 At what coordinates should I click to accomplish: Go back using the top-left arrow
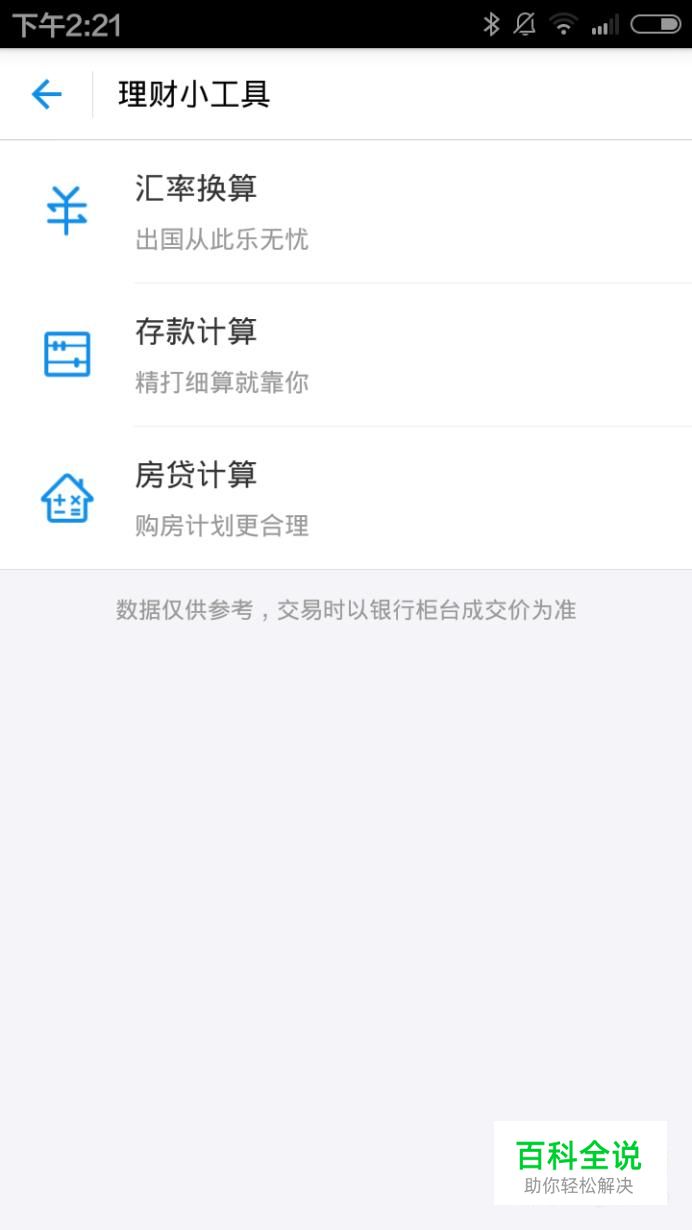coord(46,95)
